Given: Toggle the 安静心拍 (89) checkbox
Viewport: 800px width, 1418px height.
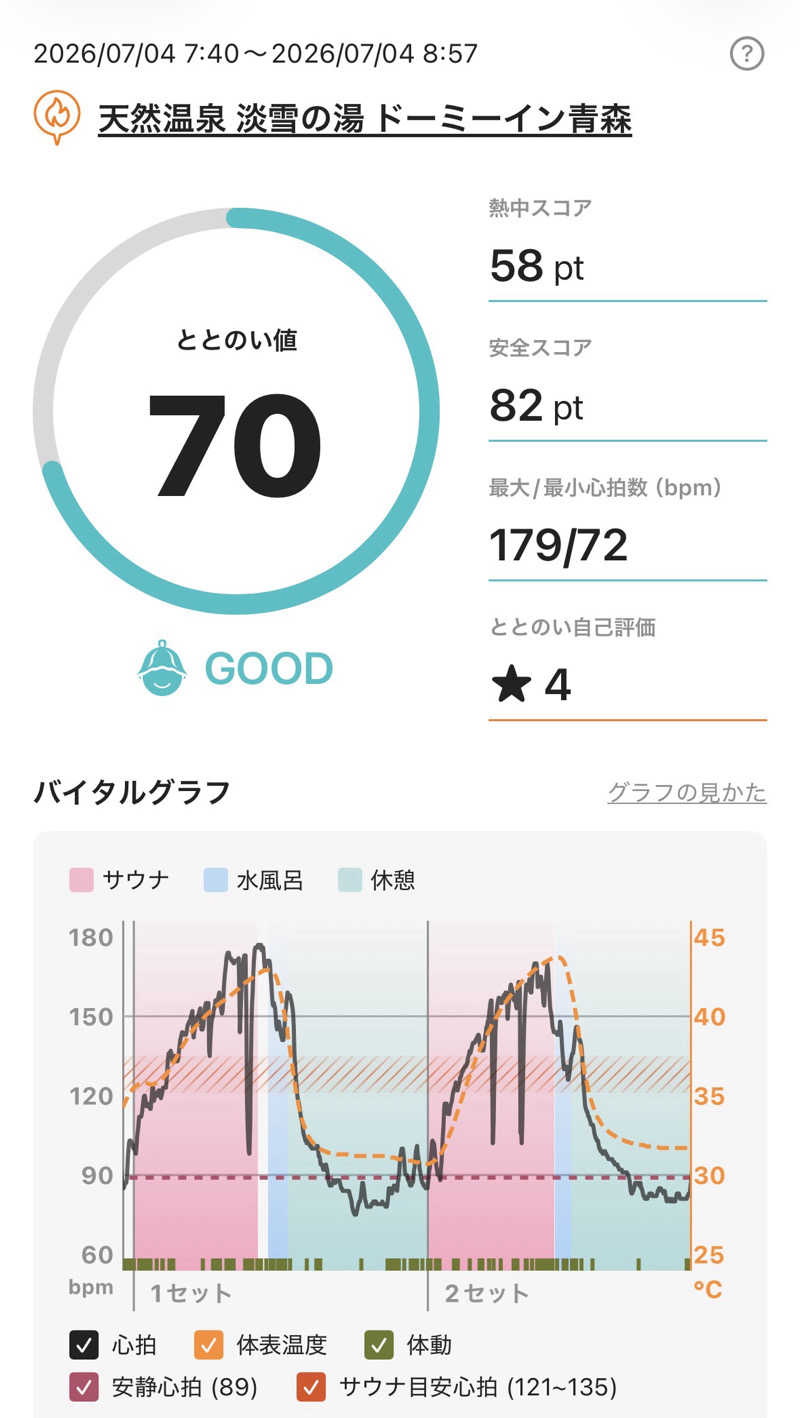Looking at the screenshot, I should (84, 1387).
